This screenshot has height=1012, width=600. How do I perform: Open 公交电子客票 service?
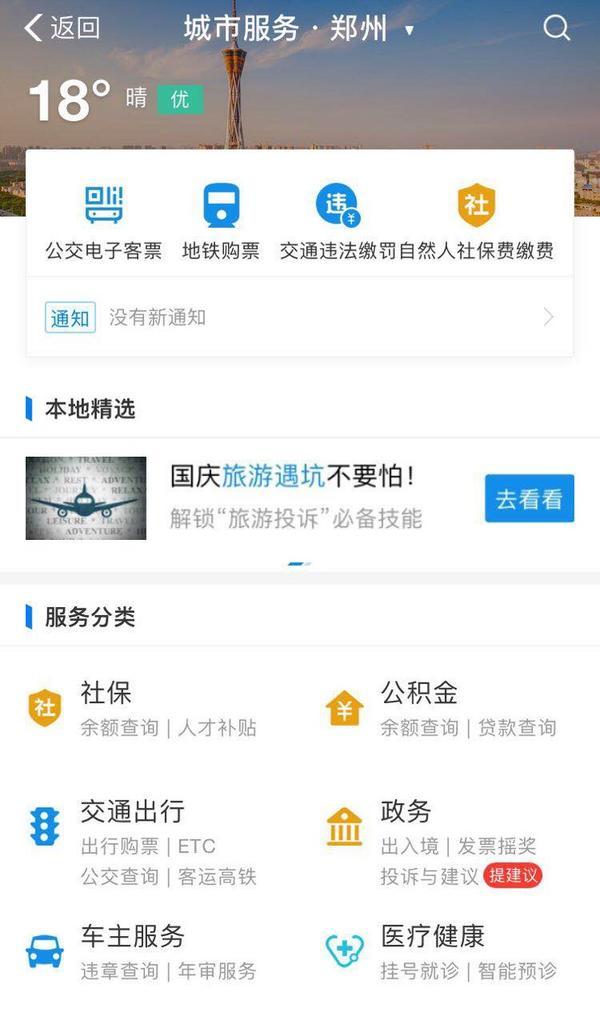[103, 222]
